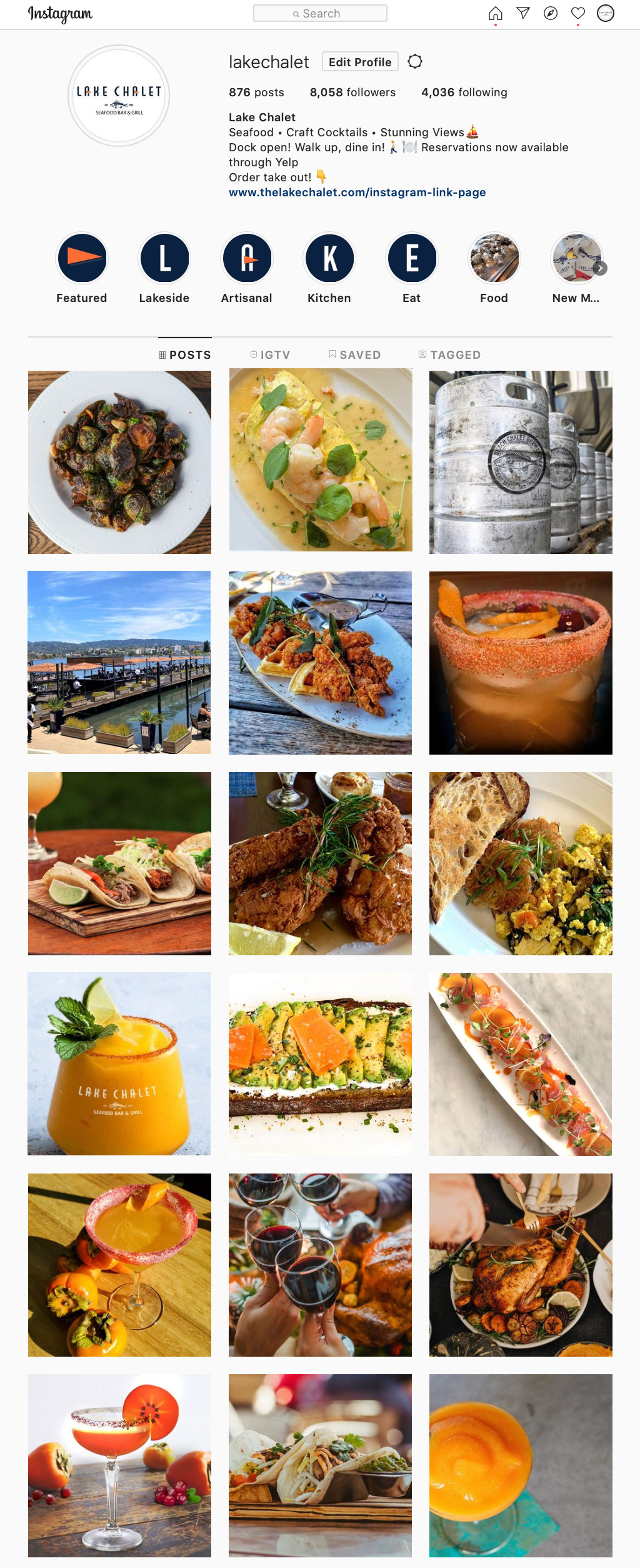Switch to the TAGGED tab
This screenshot has width=640, height=1568.
tap(449, 355)
